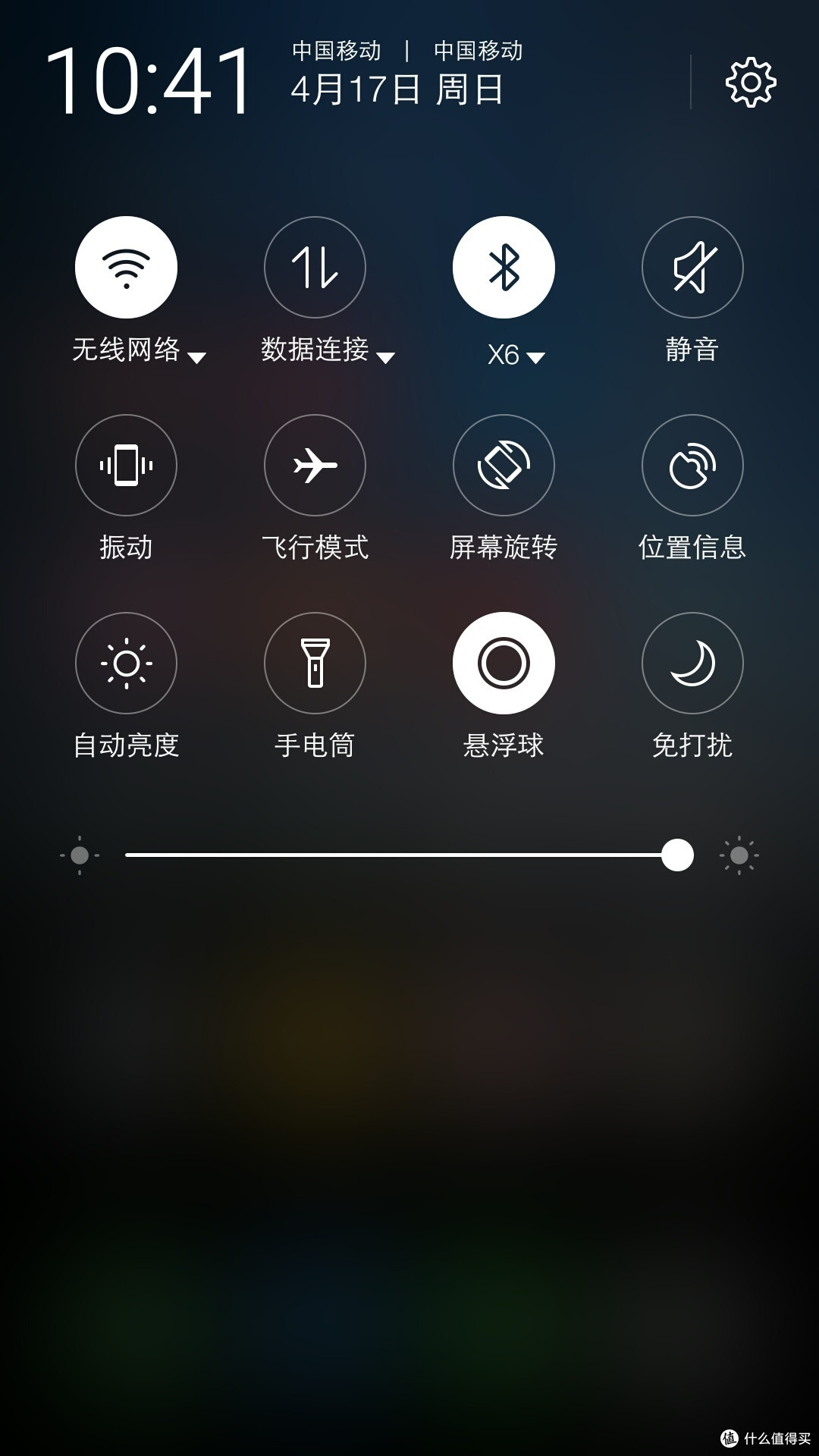Screen dimensions: 819x1456
Task: Enable 免打扰 do not disturb
Action: [692, 663]
